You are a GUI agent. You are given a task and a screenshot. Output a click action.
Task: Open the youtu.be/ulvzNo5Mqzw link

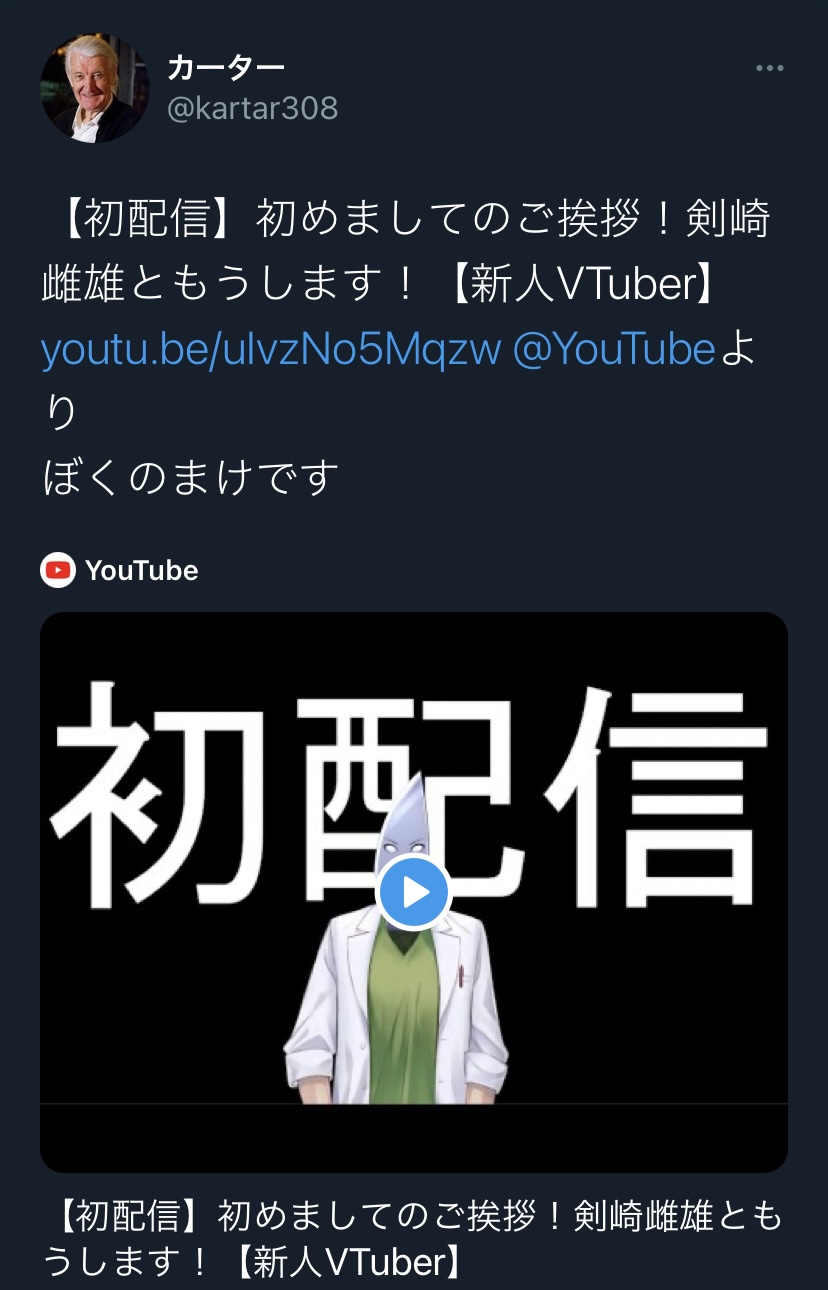(x=270, y=350)
